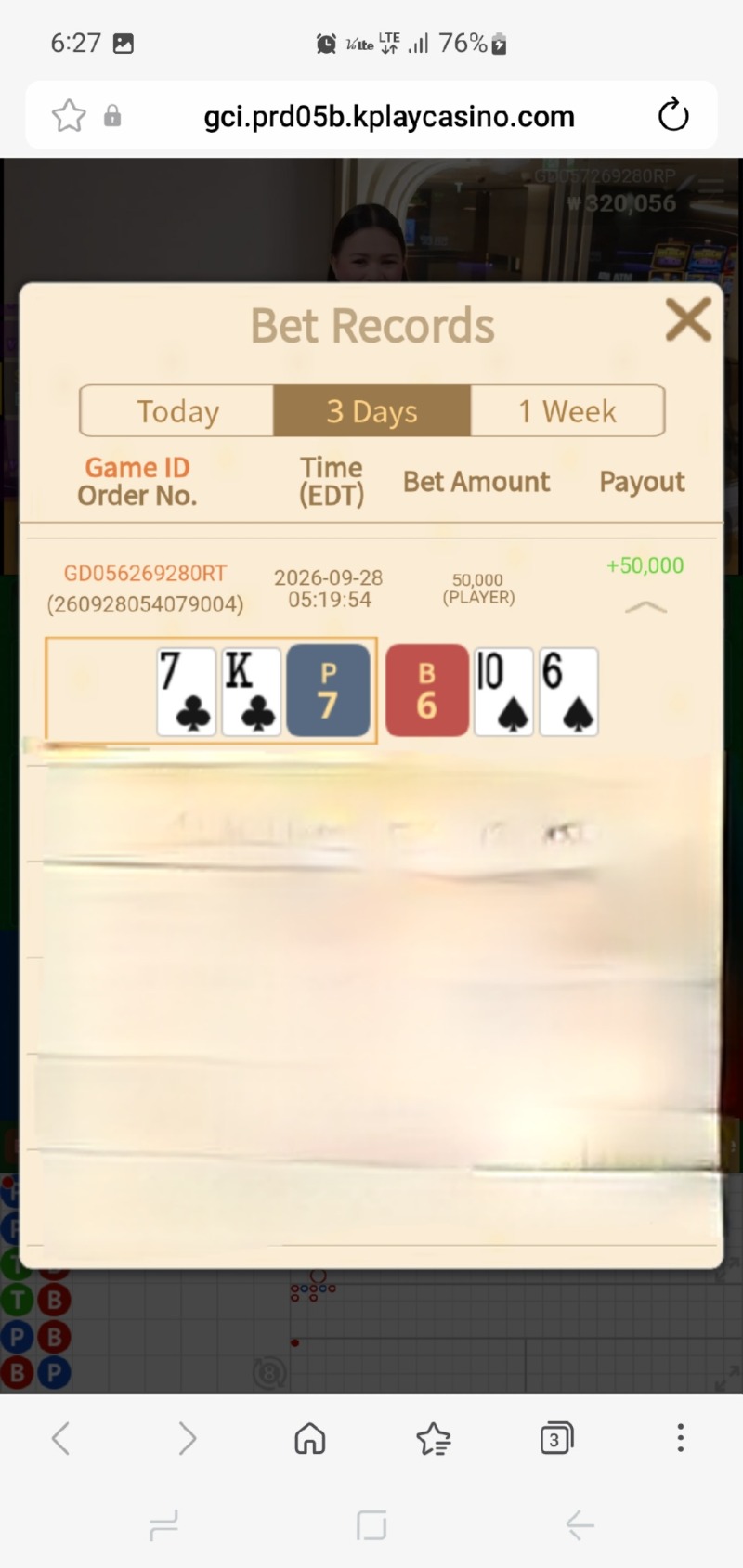Open the browser tabs switcher

pyautogui.click(x=557, y=1438)
